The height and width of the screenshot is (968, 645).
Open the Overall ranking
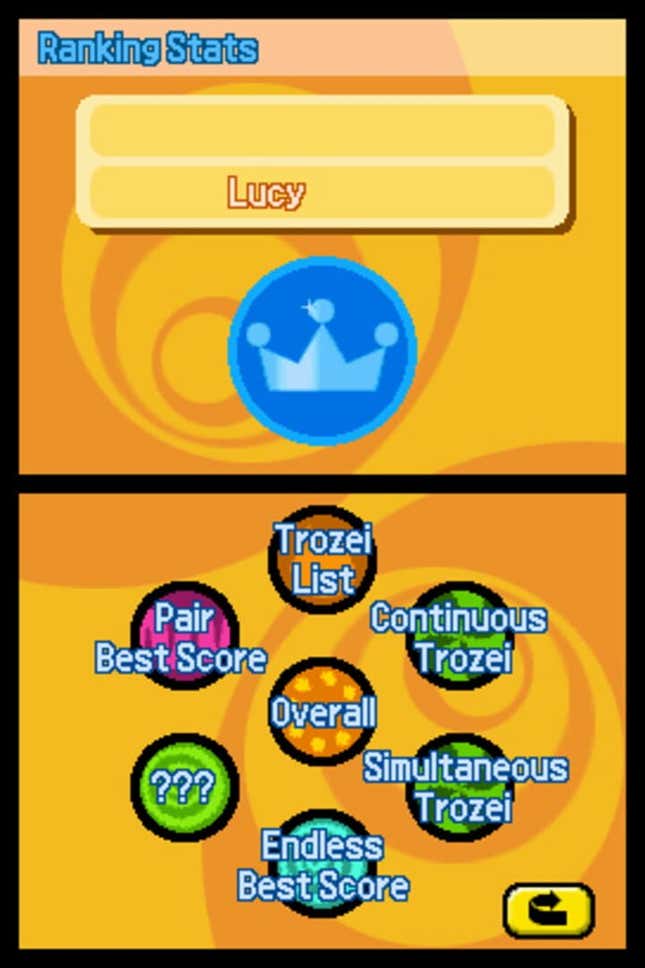click(322, 711)
